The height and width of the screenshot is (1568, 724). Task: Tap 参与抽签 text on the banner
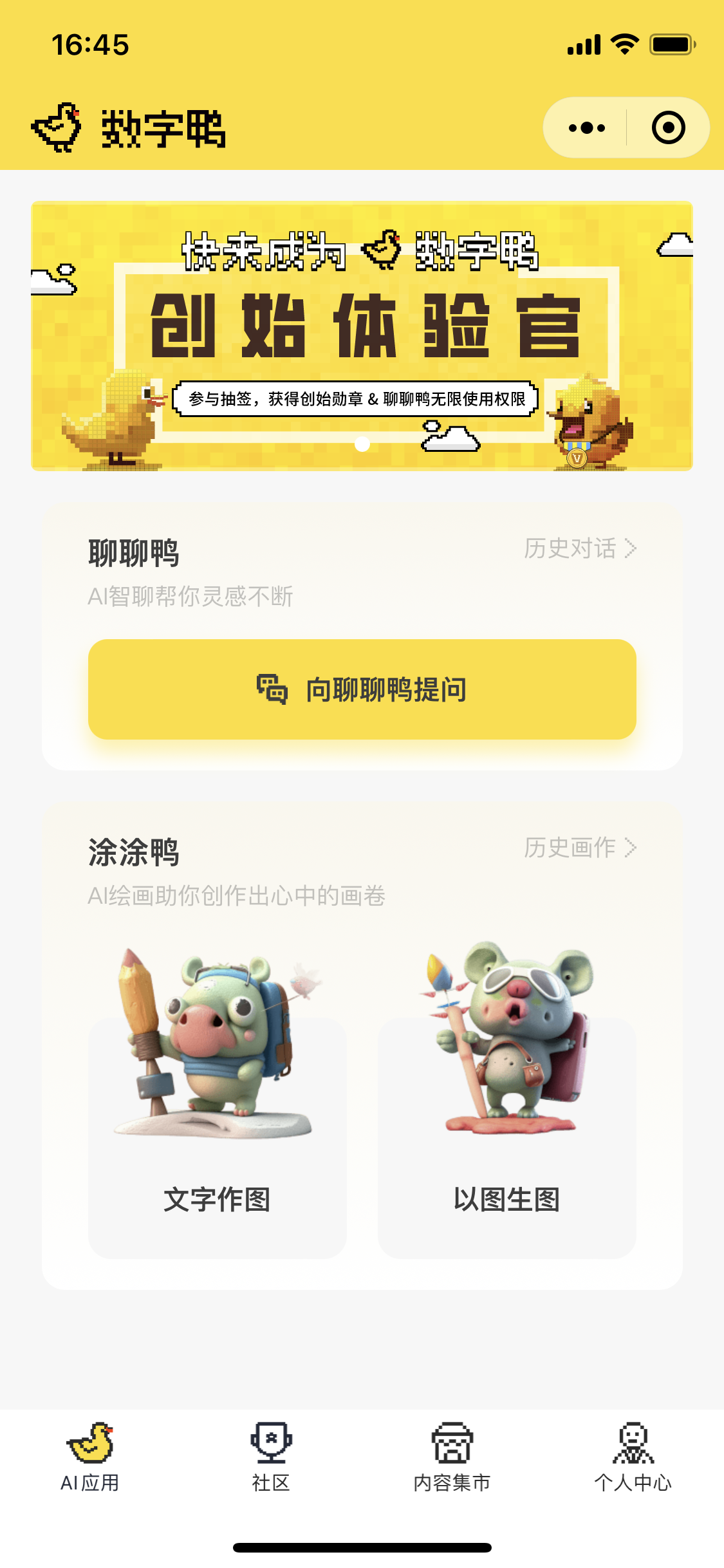[219, 398]
